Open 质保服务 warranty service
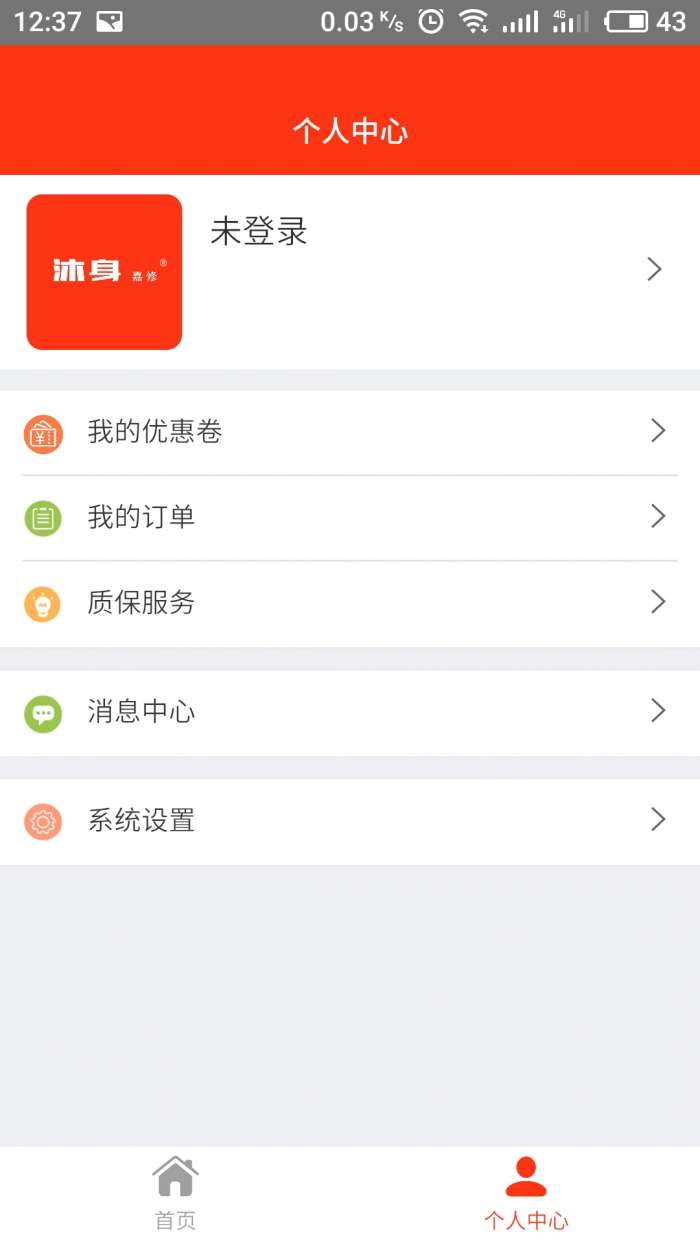 click(x=350, y=603)
